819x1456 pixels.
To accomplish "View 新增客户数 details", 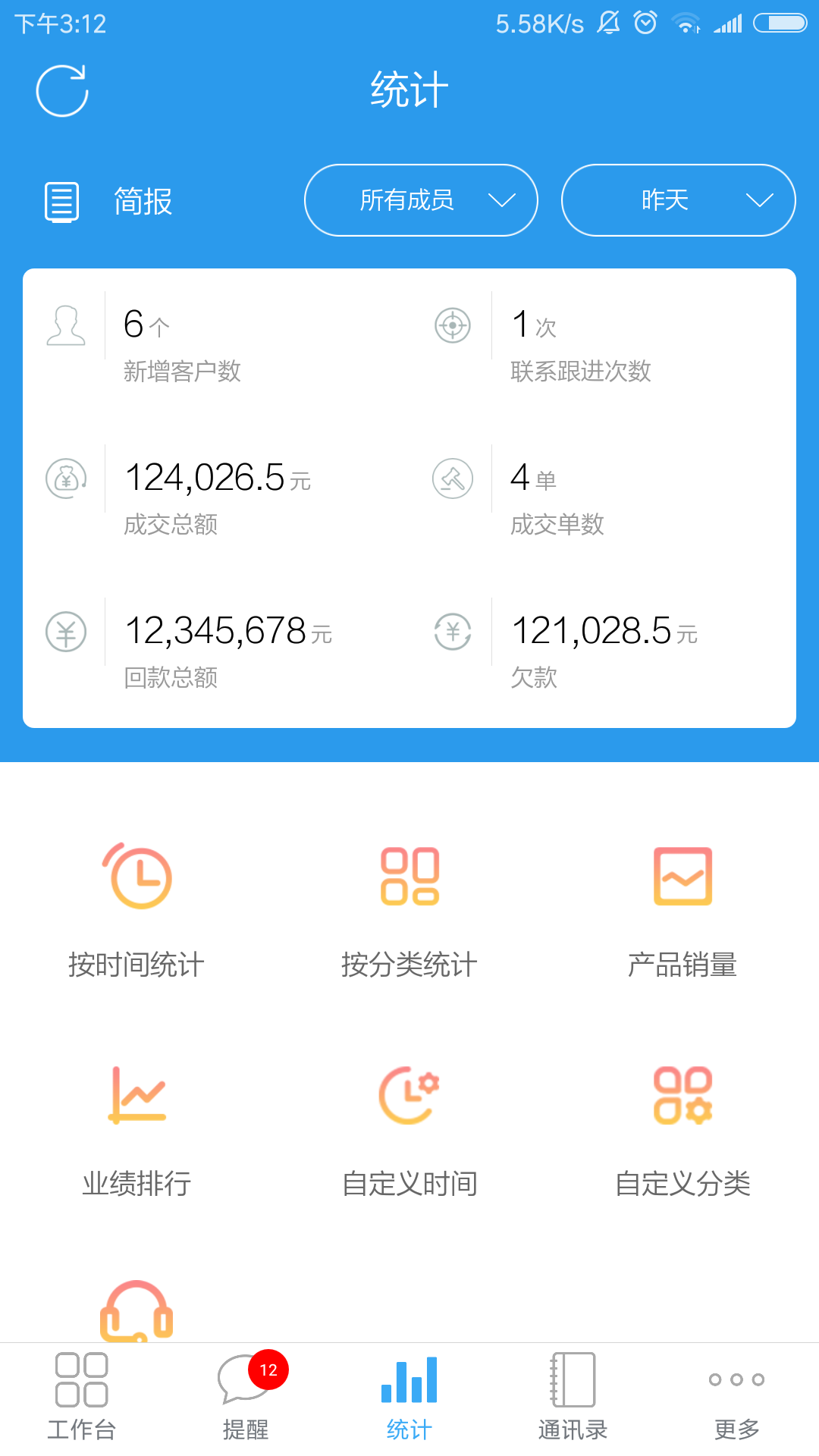I will tap(182, 345).
